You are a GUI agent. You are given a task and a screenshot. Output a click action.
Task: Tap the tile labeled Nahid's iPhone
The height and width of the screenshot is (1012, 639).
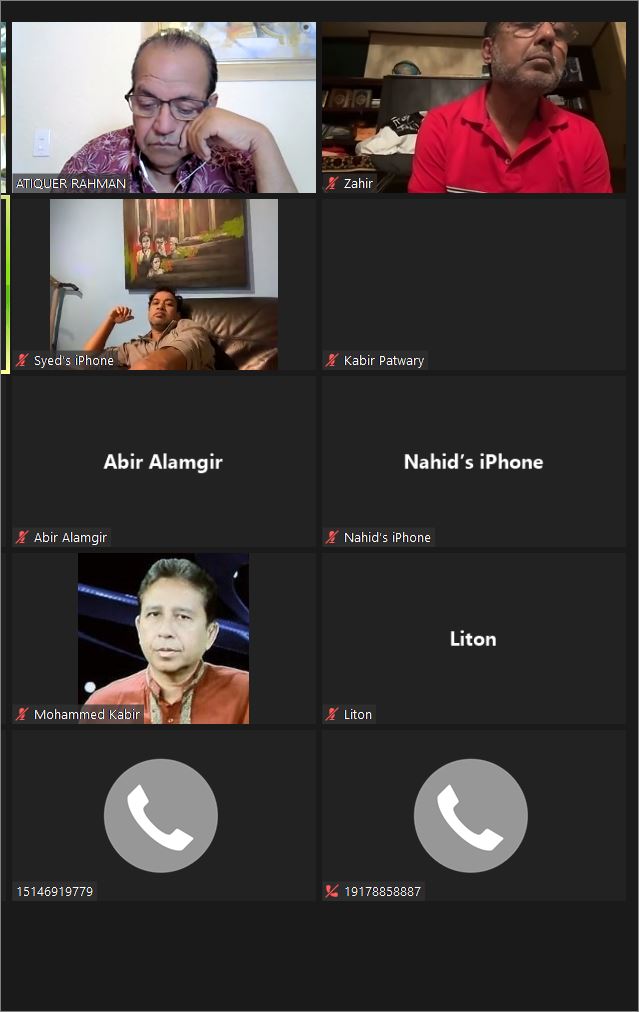click(x=473, y=461)
